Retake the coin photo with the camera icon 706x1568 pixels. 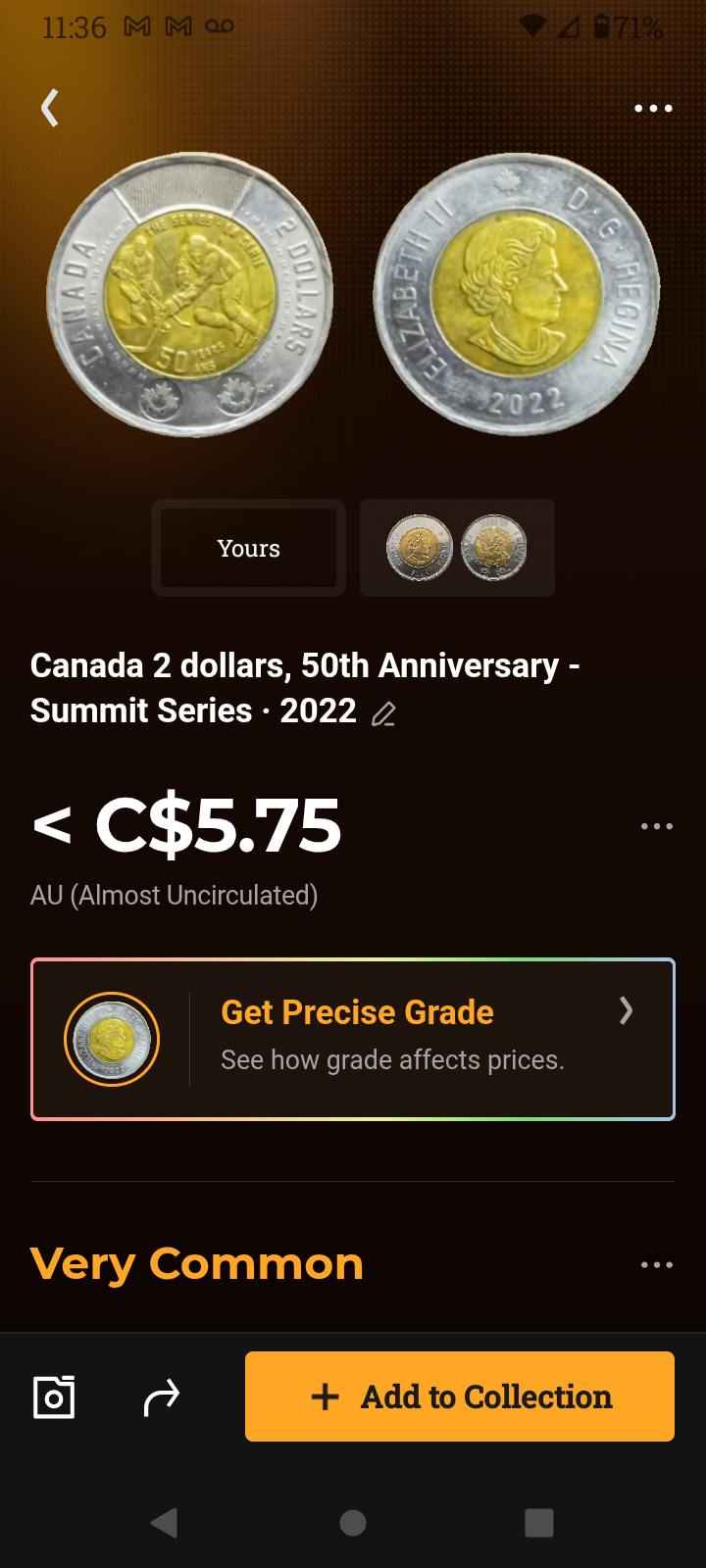coord(54,1396)
